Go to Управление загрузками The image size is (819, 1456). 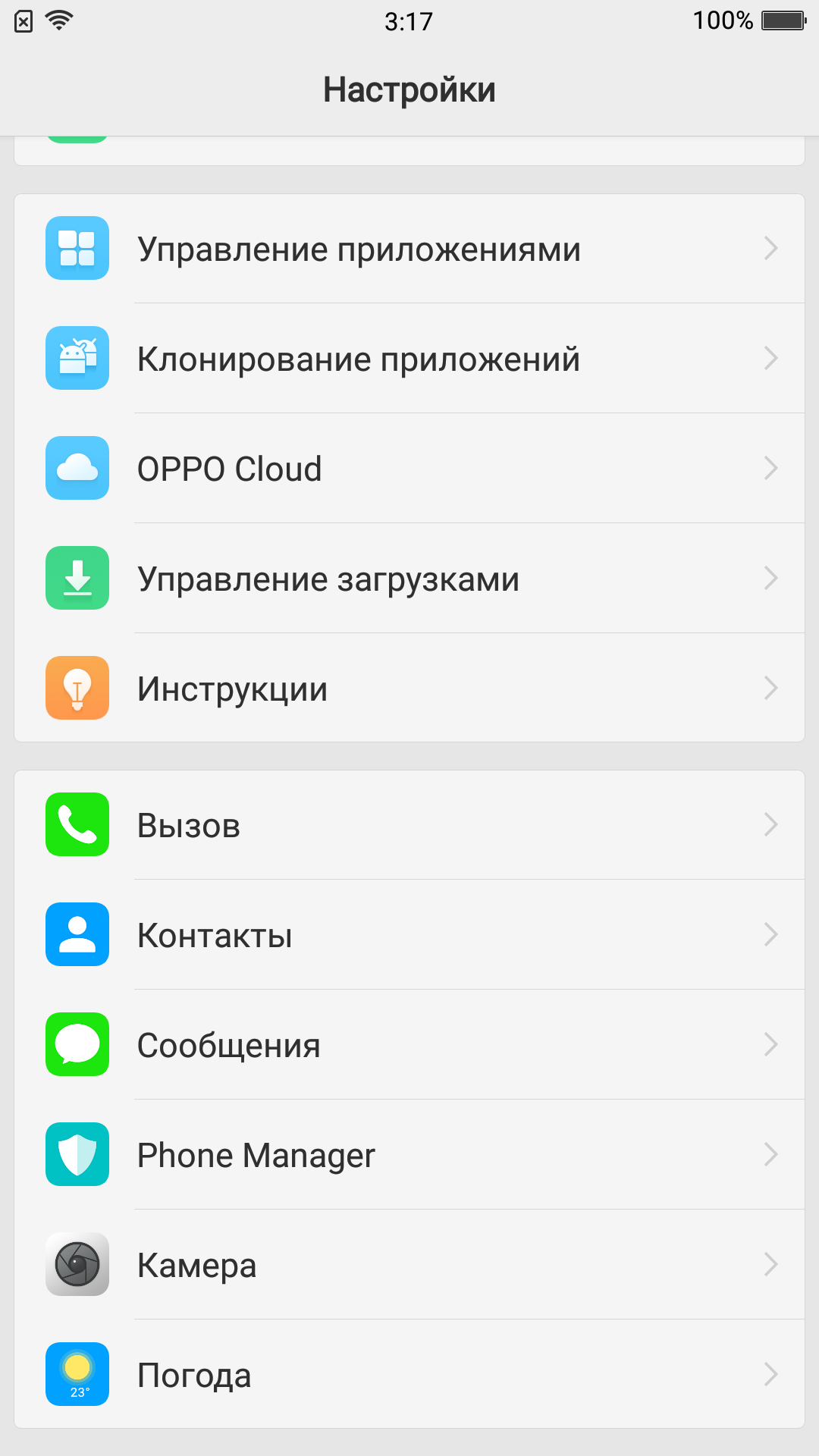click(x=409, y=579)
